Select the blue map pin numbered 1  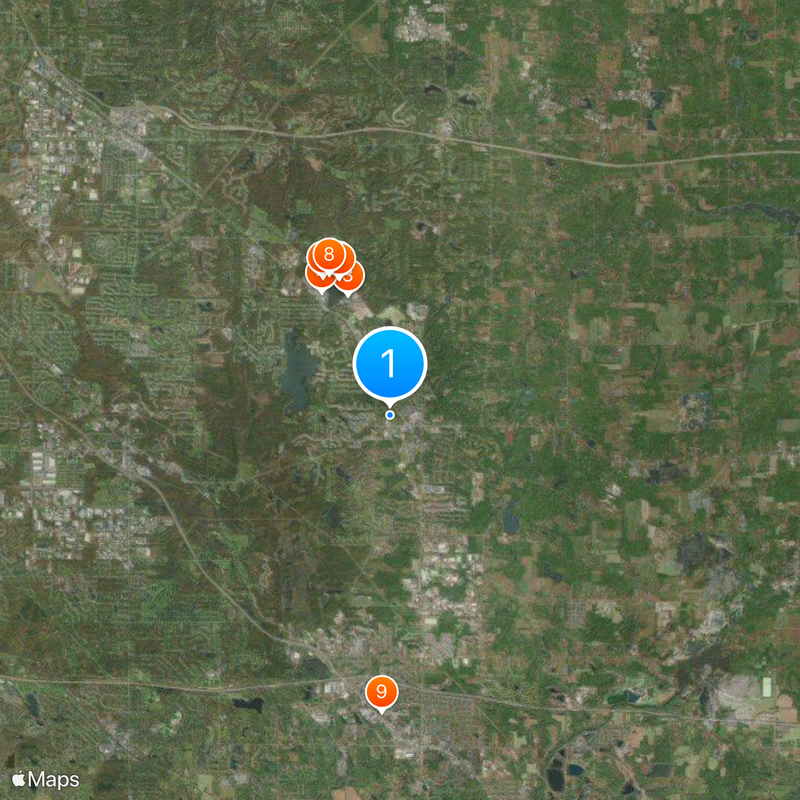click(390, 363)
